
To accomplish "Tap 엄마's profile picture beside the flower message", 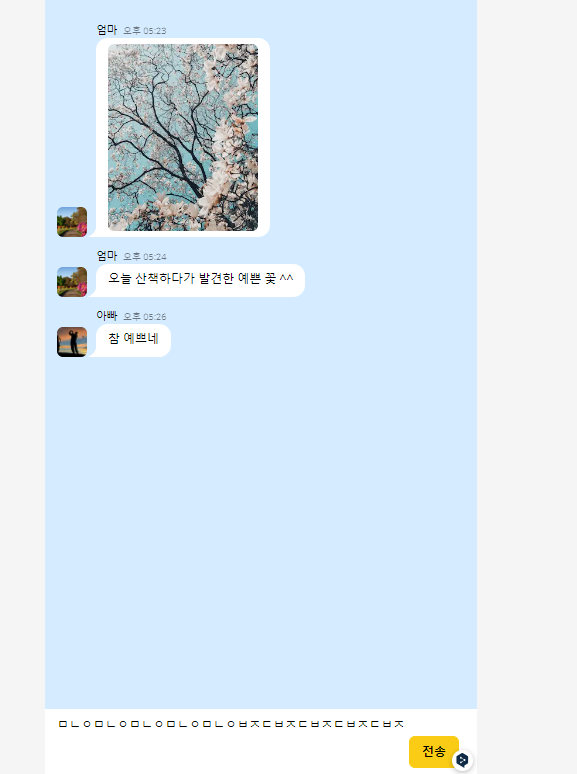I will click(x=72, y=282).
